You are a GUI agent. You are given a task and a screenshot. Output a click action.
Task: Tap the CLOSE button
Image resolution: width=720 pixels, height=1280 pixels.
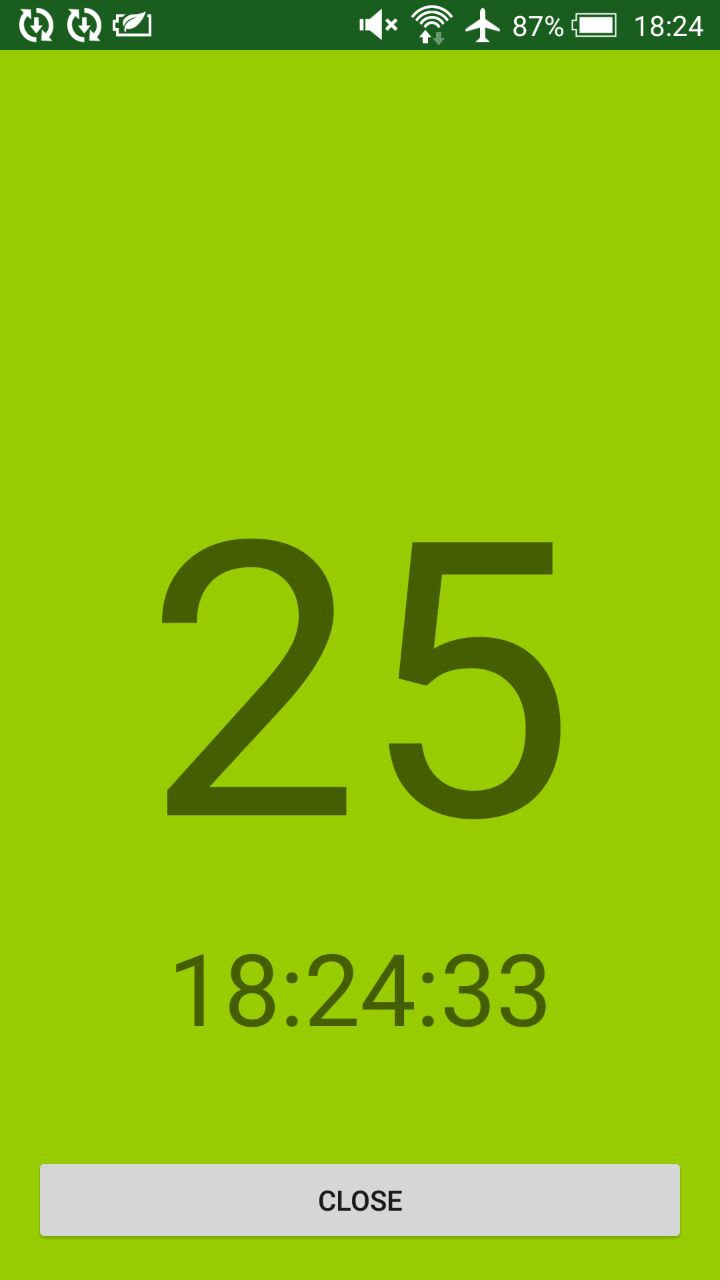360,1200
